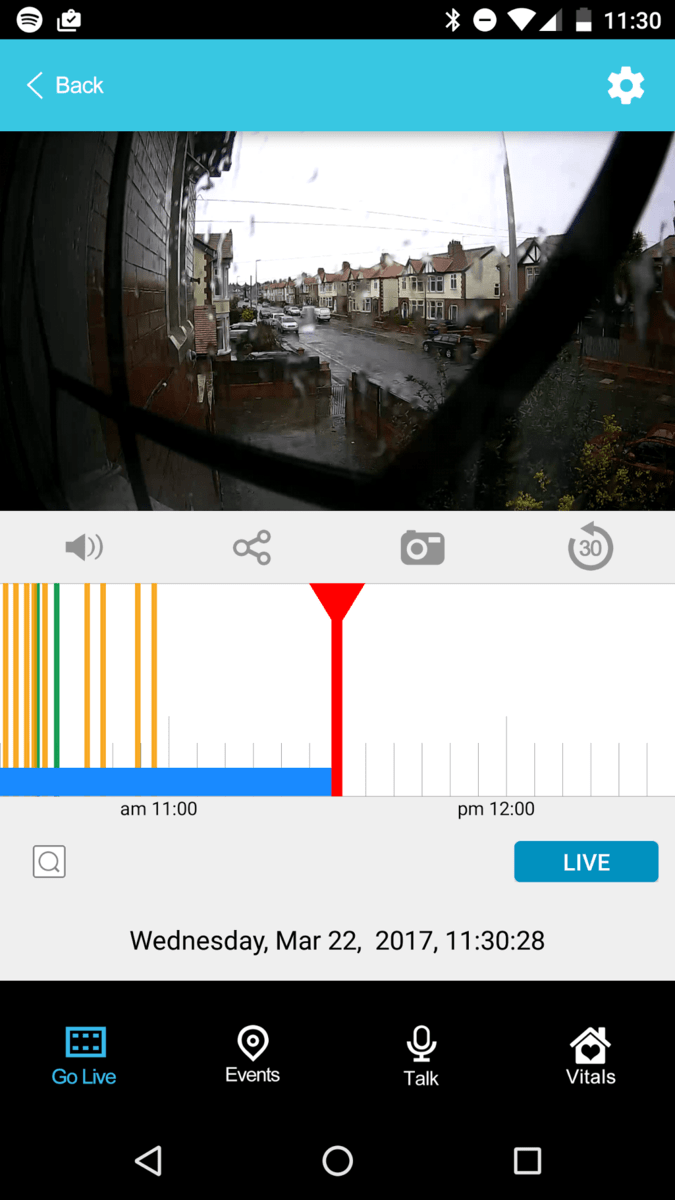Open the camera video in full view

pyautogui.click(x=337, y=320)
